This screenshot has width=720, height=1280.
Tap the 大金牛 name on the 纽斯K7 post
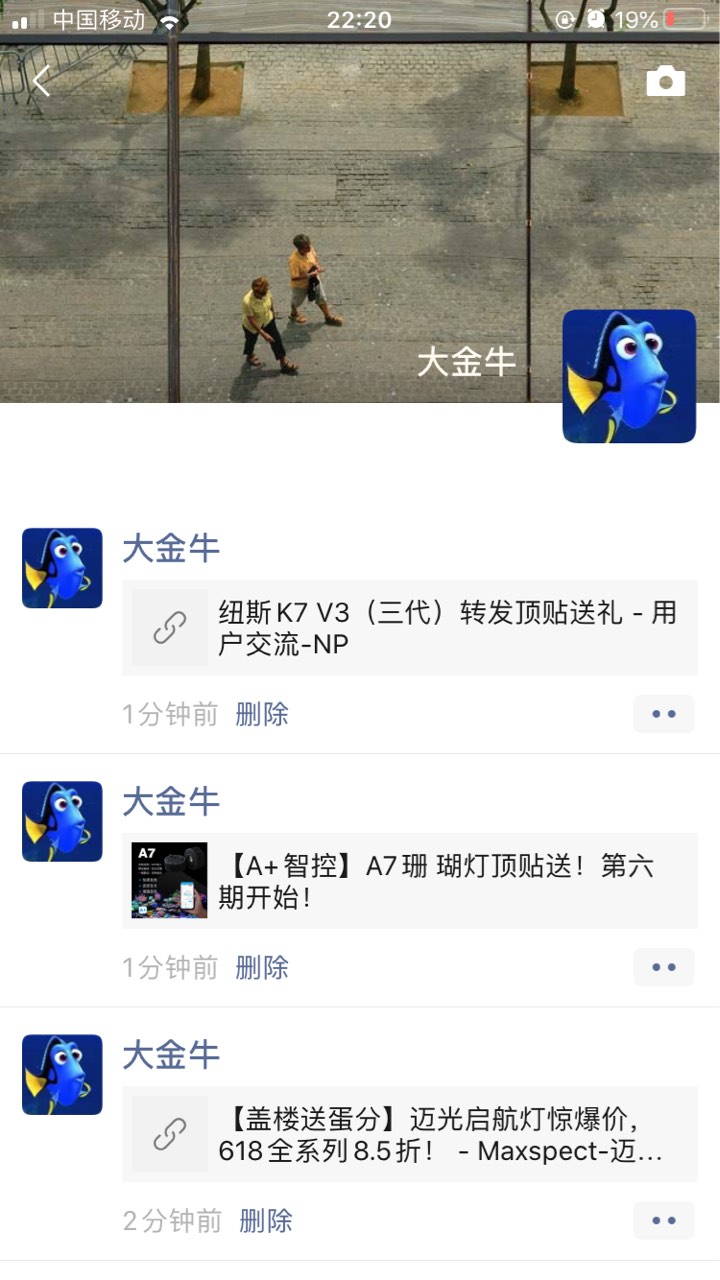click(171, 548)
